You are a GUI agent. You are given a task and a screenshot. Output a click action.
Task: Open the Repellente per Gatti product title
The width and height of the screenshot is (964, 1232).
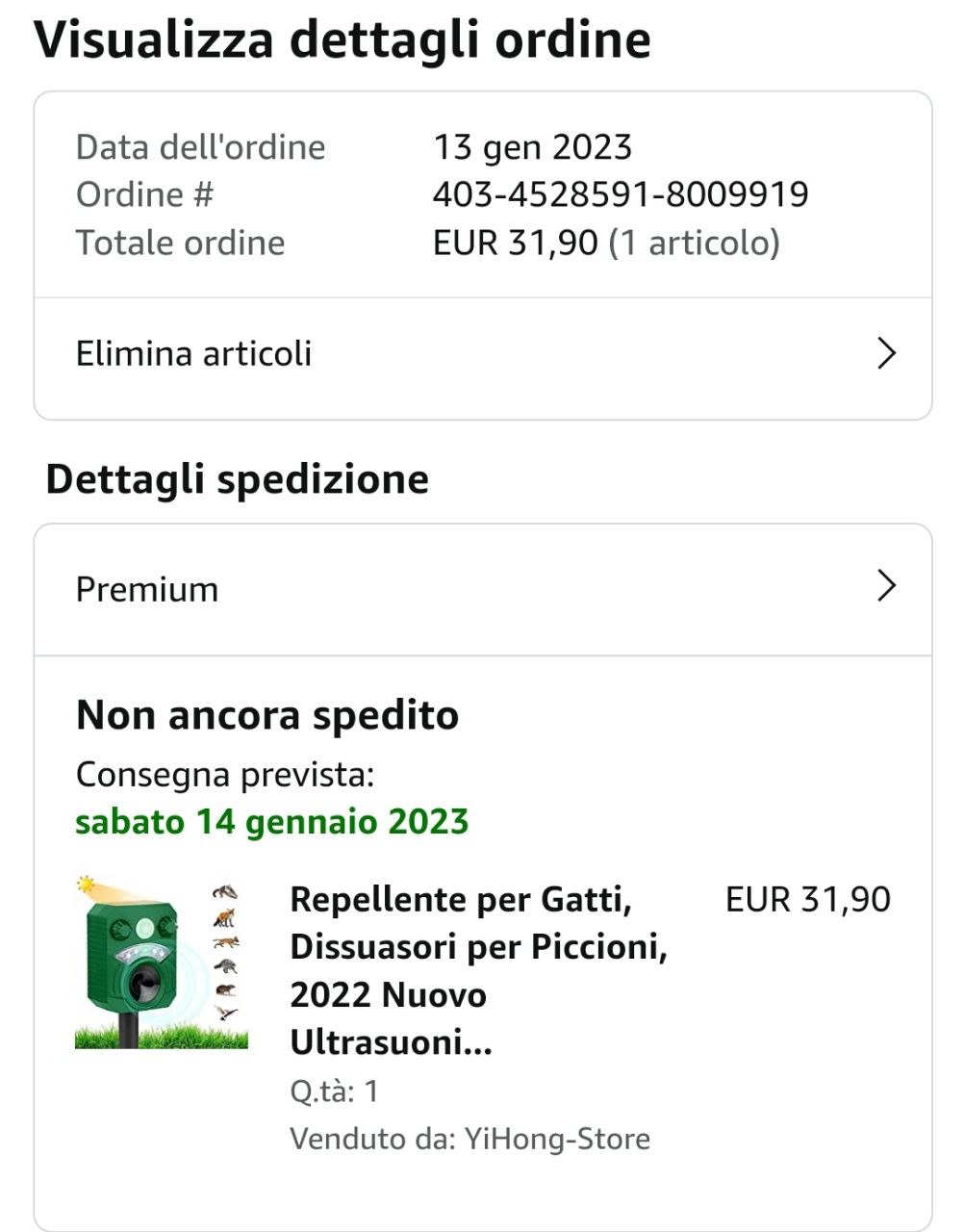pos(478,970)
